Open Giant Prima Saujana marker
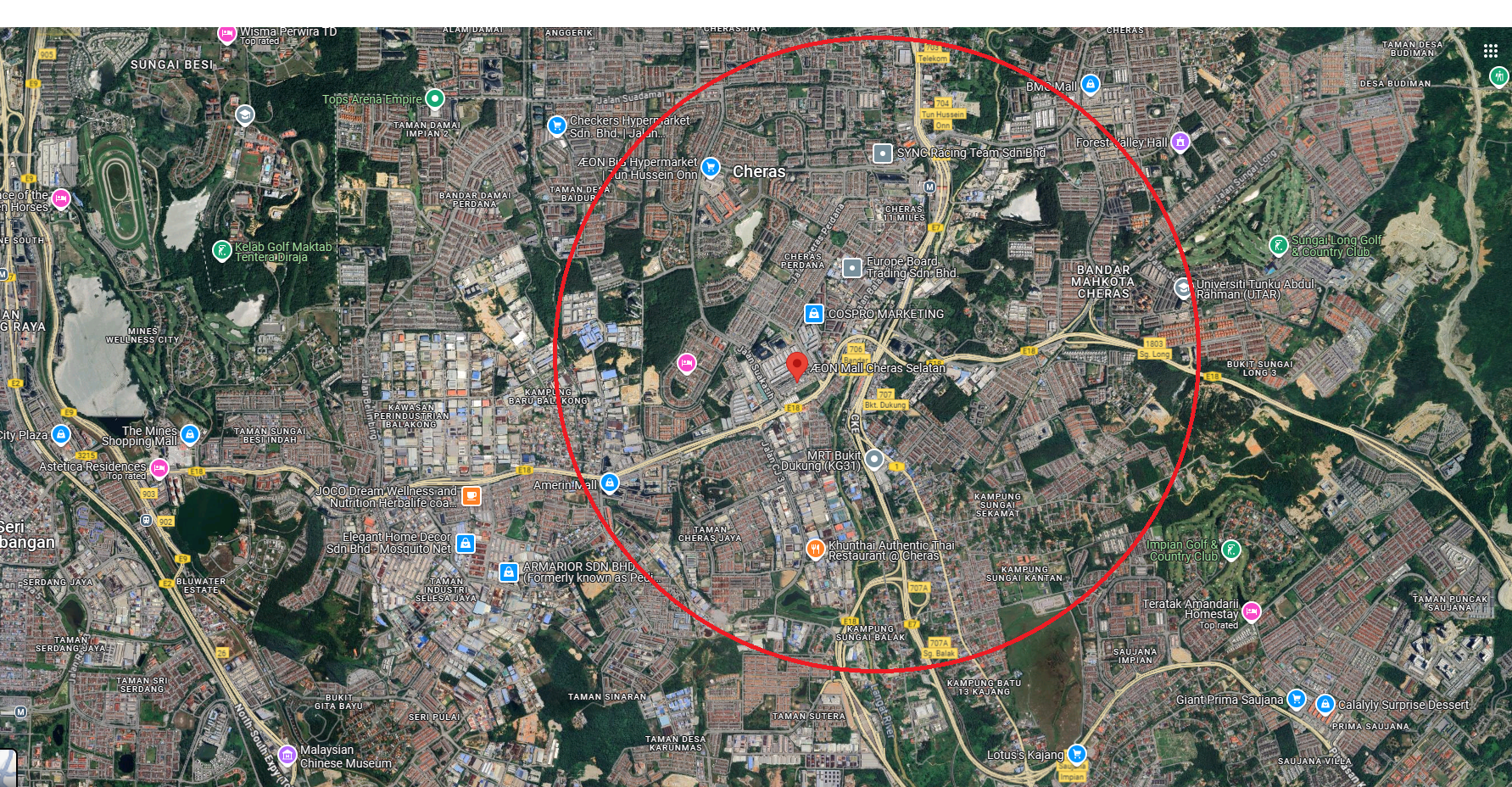The height and width of the screenshot is (787, 1512). click(x=1296, y=699)
